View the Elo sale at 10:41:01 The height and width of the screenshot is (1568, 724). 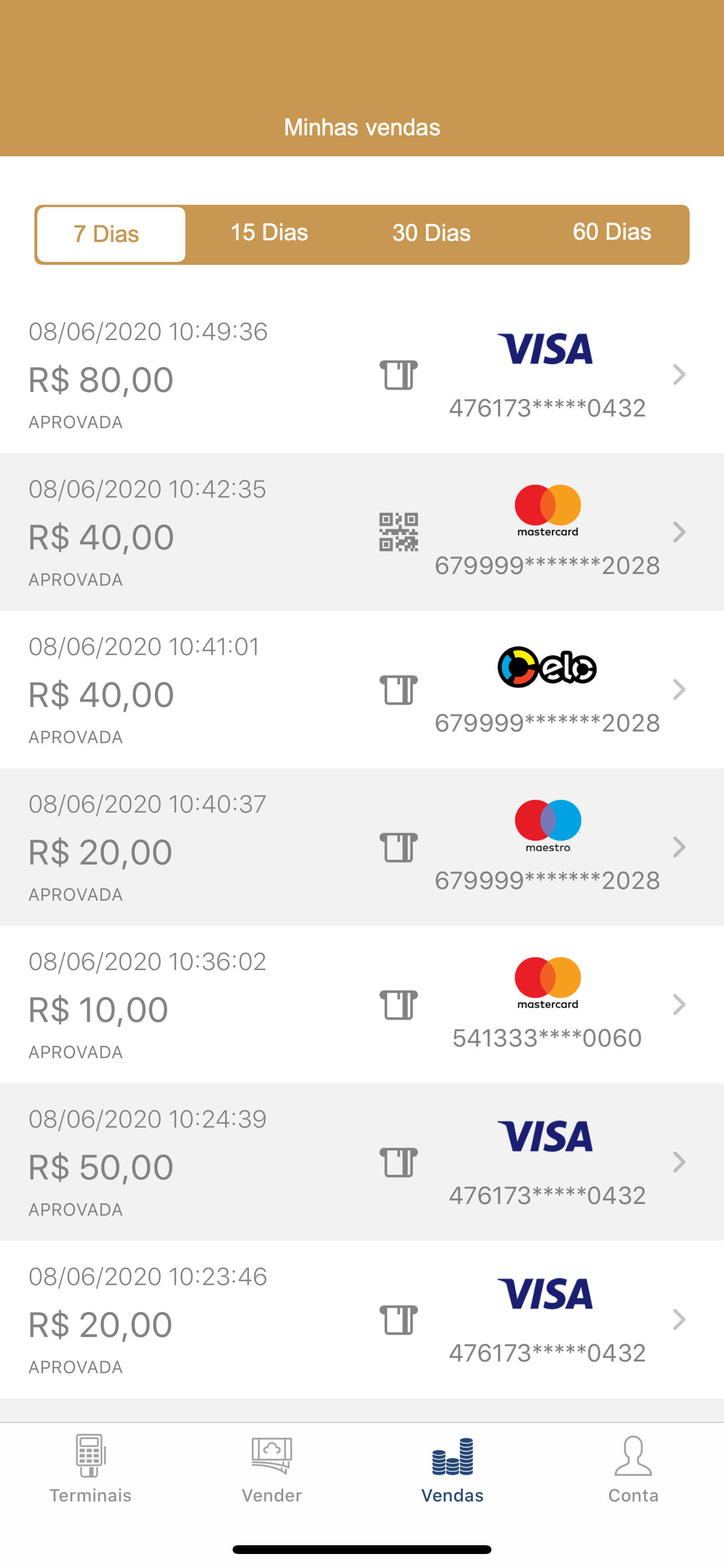click(x=362, y=689)
